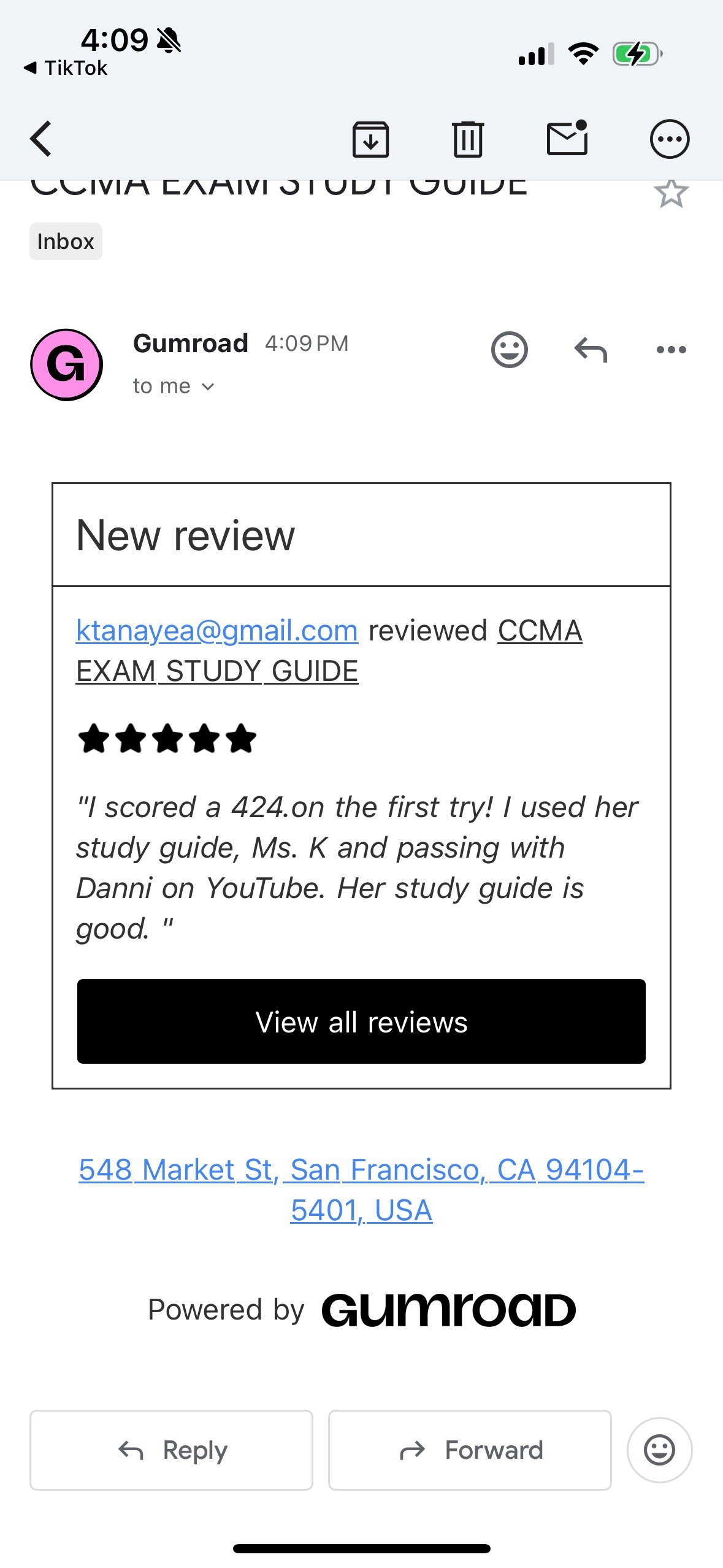Delete this email with the trash icon
The width and height of the screenshot is (723, 1568).
[468, 139]
